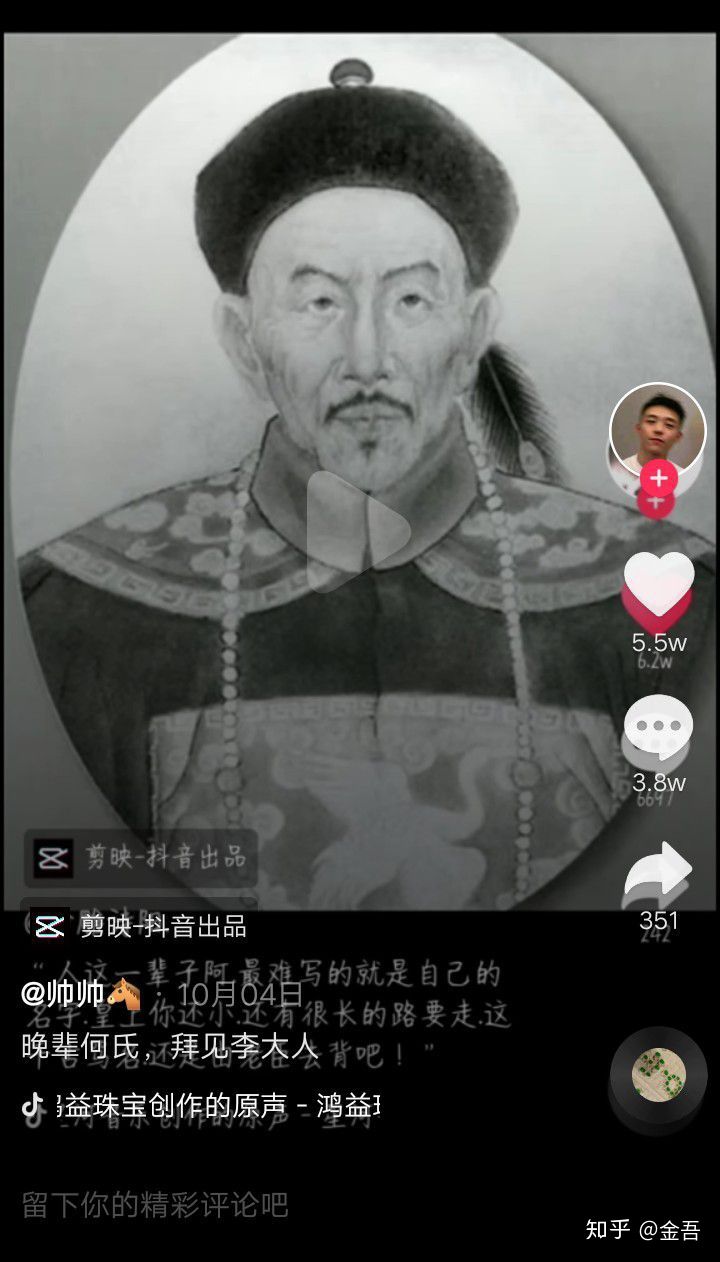
Task: Open the comments with 3.8w replies
Action: (x=658, y=728)
